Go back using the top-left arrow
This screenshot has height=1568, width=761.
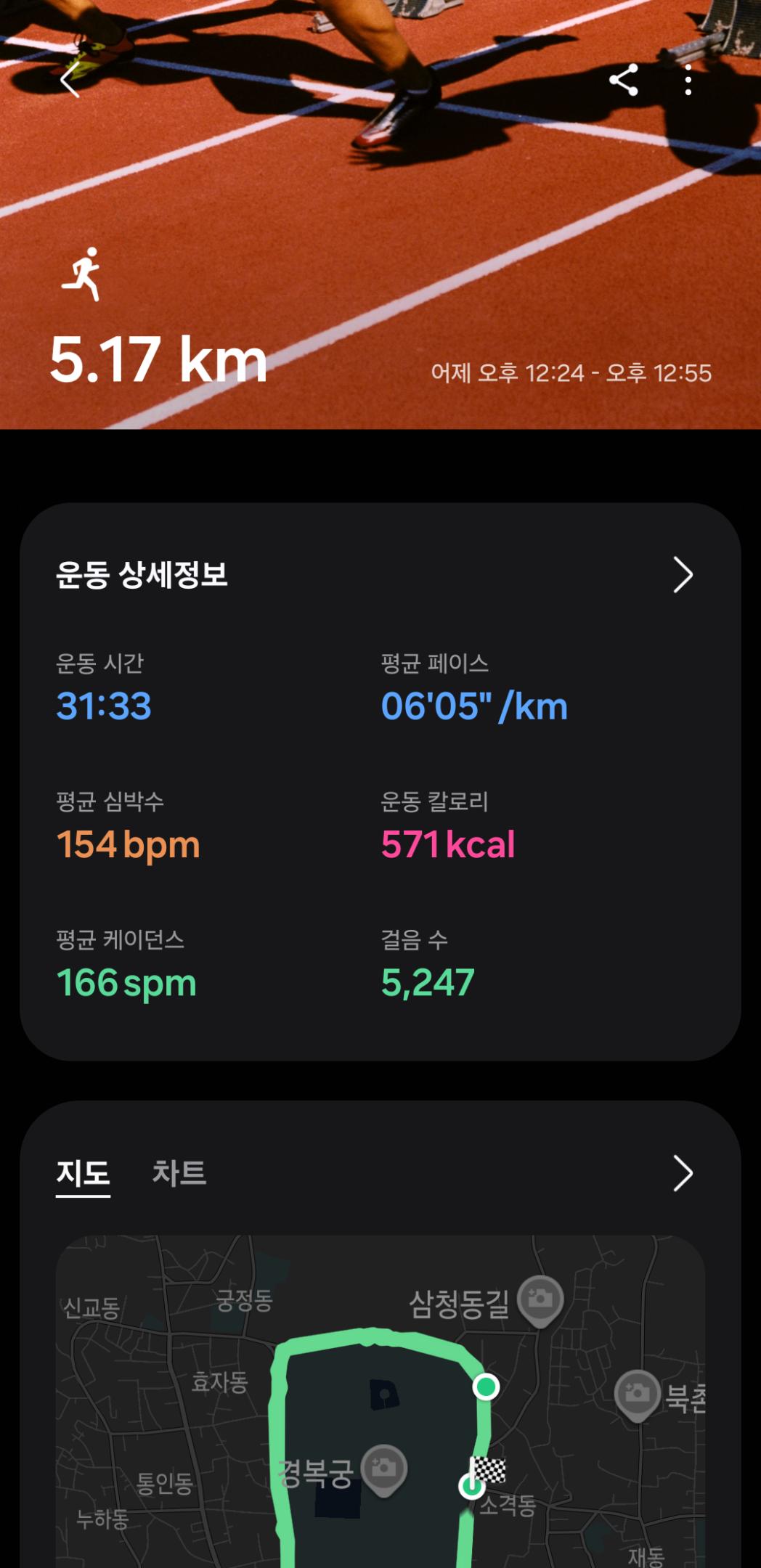pyautogui.click(x=70, y=80)
